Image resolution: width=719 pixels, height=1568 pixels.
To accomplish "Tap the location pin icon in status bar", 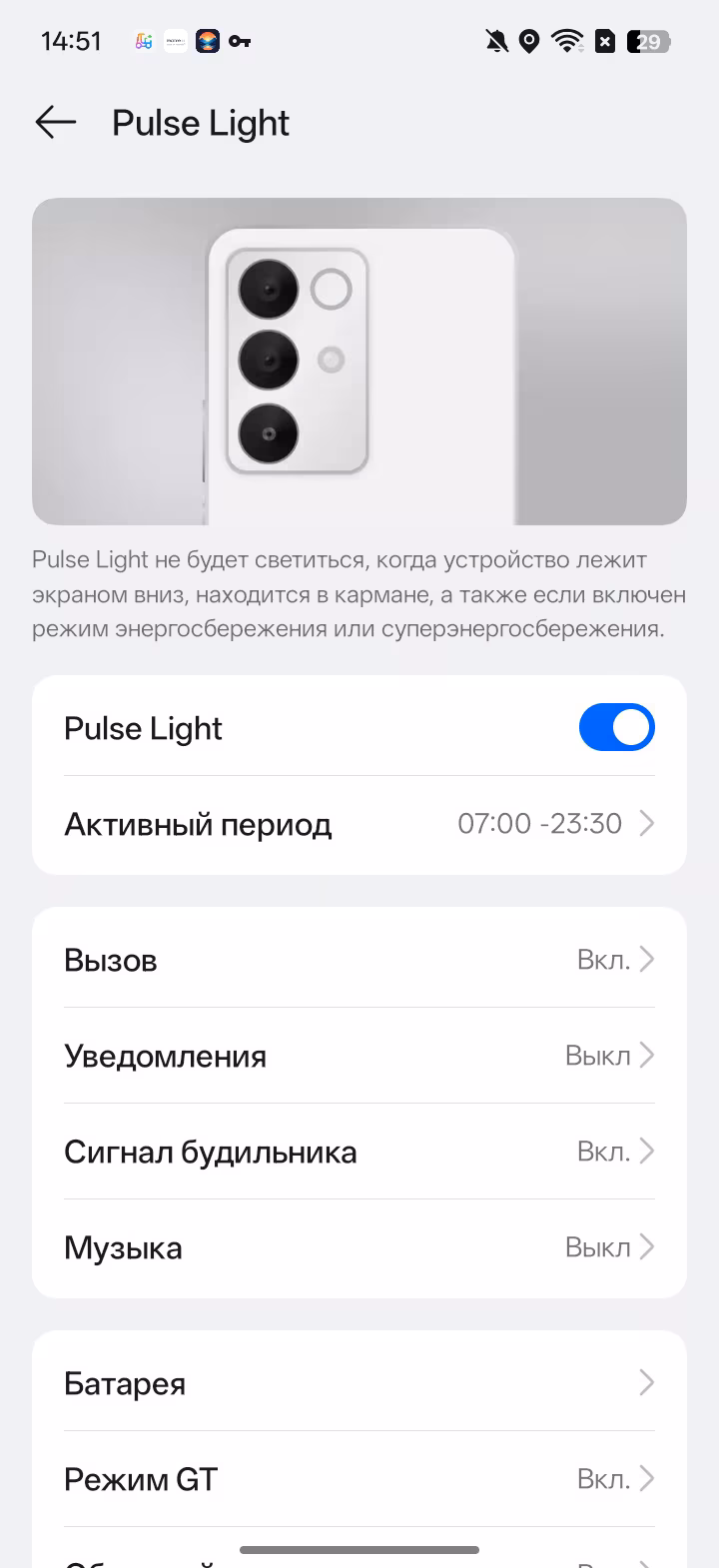I will (528, 42).
